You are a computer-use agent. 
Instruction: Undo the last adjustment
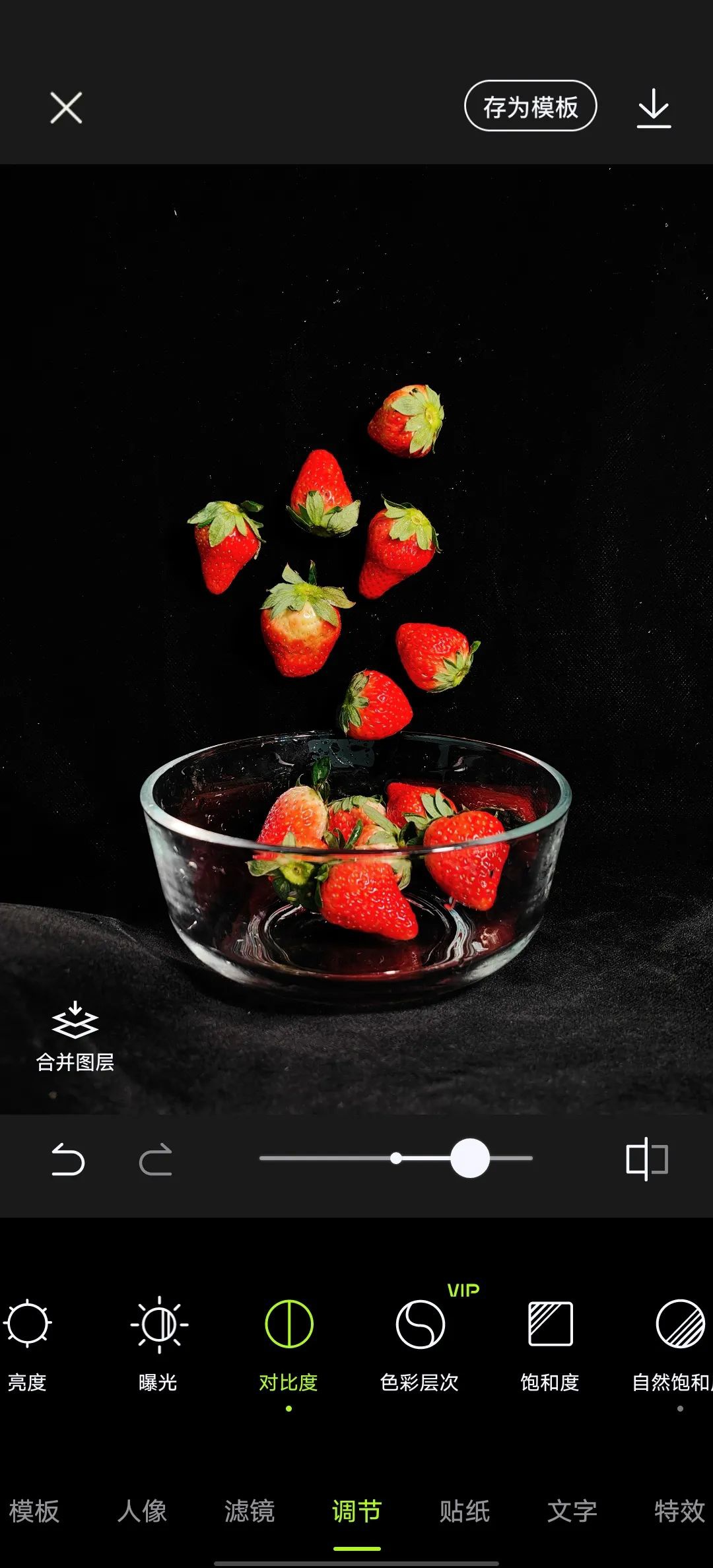pyautogui.click(x=68, y=1160)
